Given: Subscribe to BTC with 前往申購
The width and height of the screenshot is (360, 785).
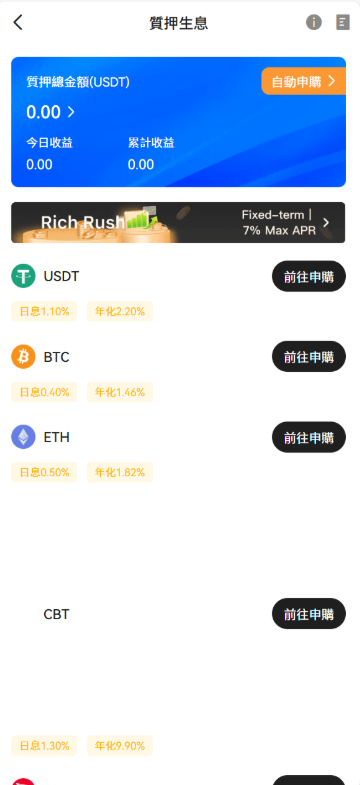Looking at the screenshot, I should point(309,357).
